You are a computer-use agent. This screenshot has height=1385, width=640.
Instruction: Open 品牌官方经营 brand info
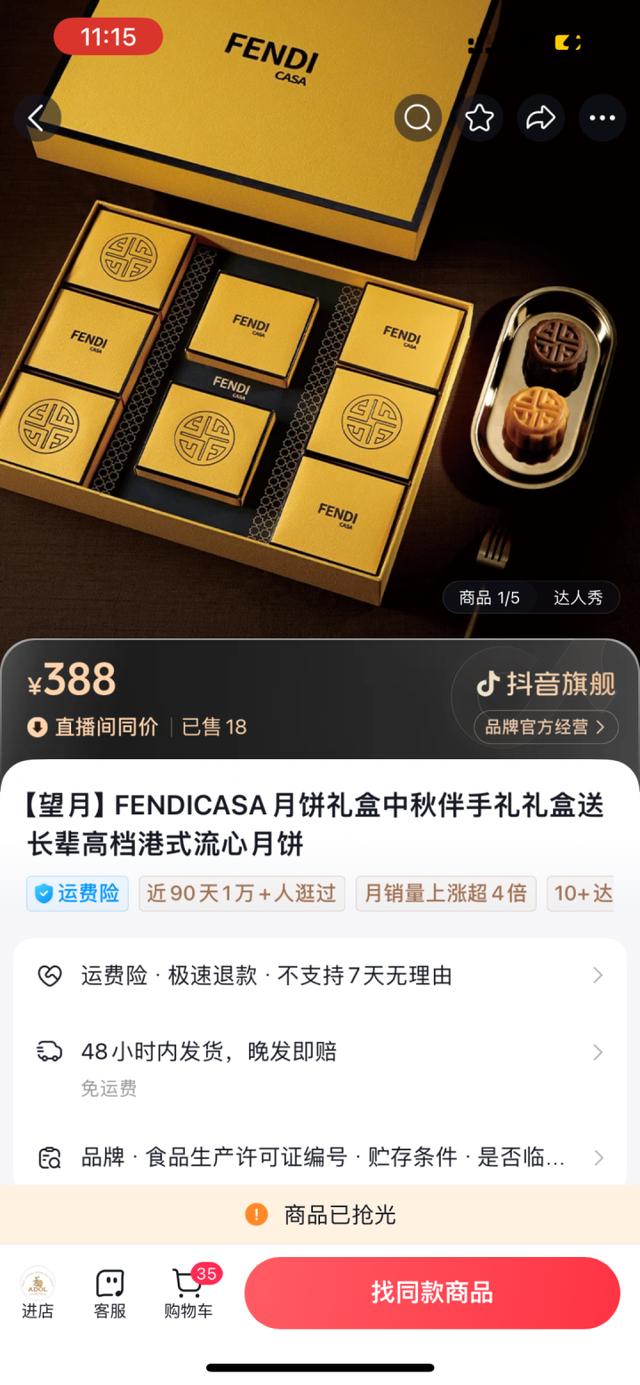(545, 727)
